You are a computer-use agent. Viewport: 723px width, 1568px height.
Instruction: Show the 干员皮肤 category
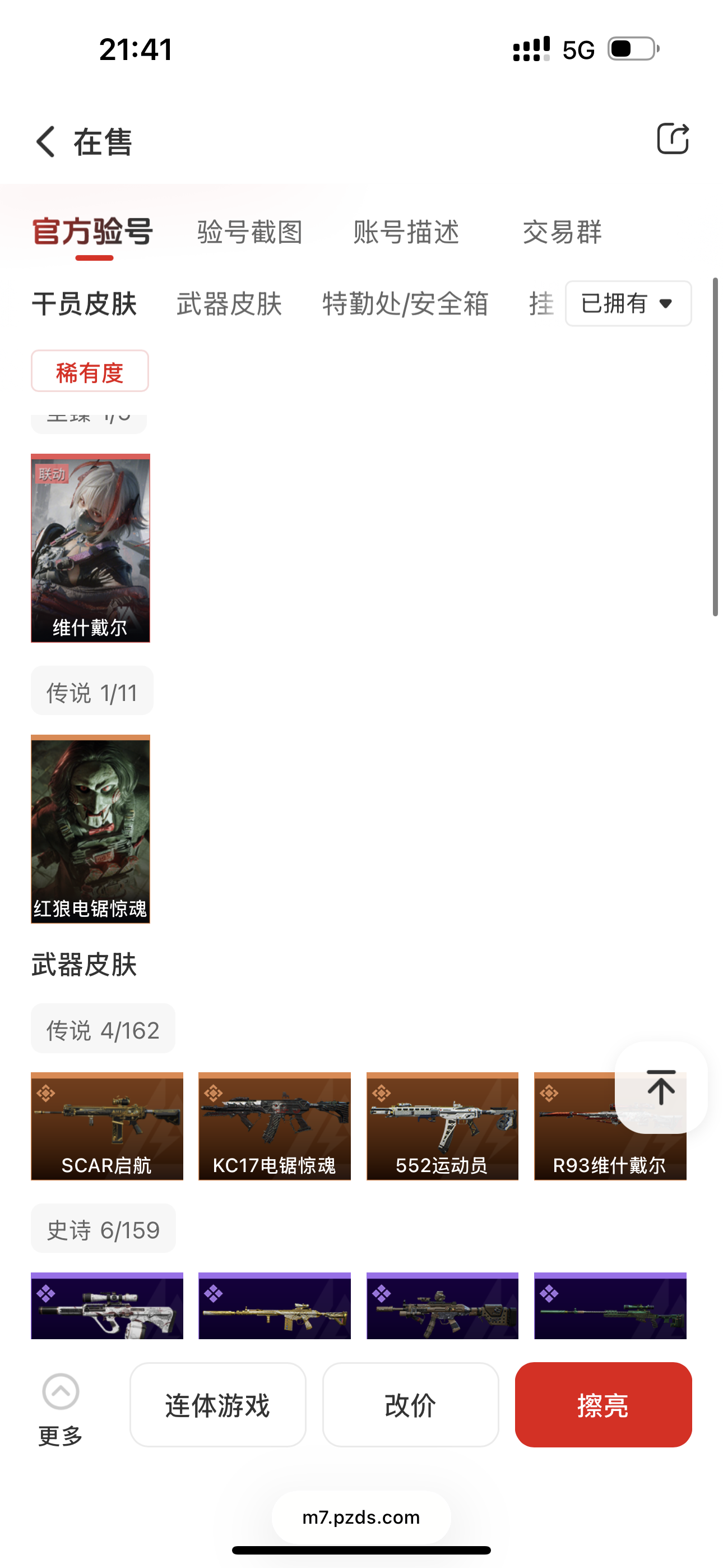coord(84,304)
